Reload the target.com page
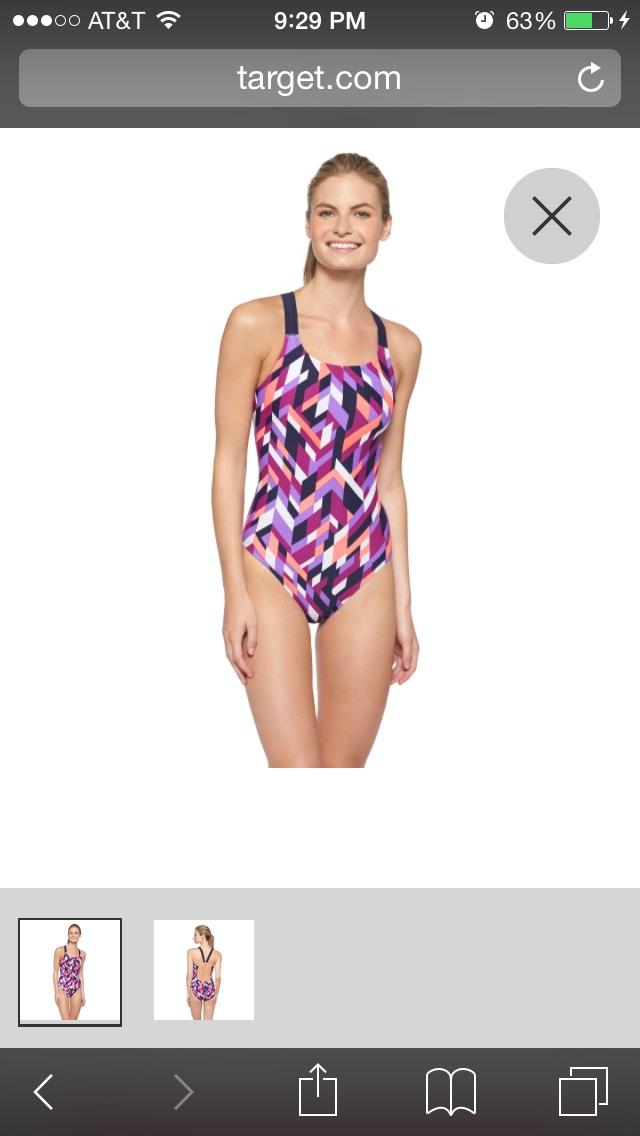 pos(591,78)
